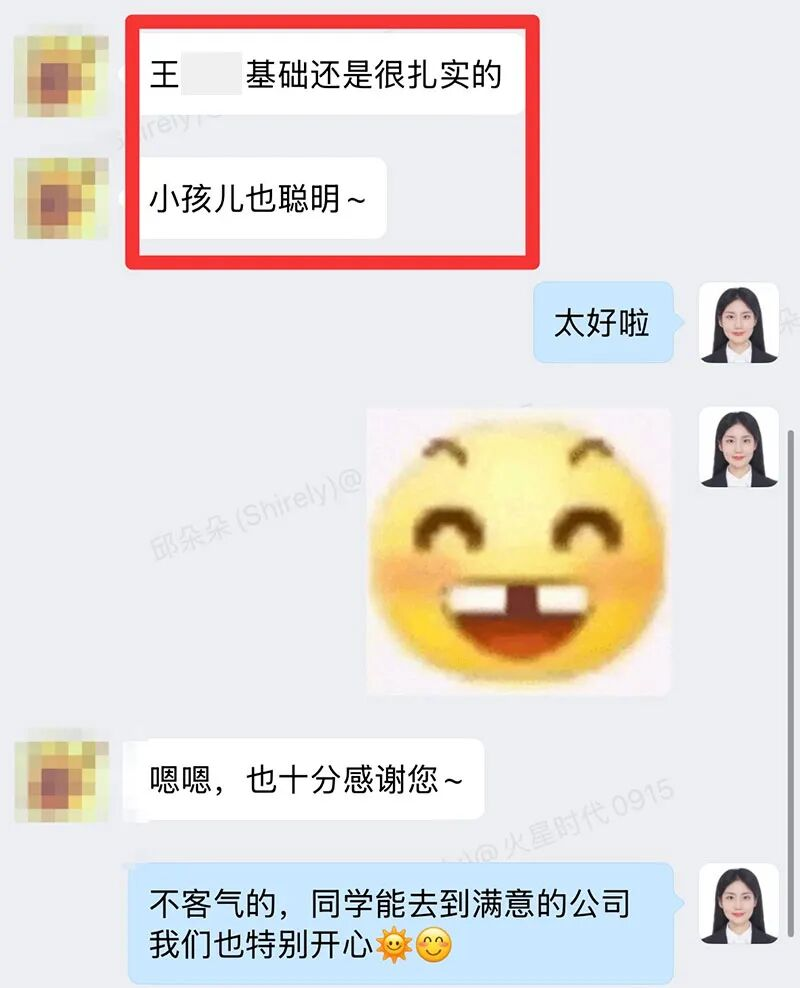Tap the avatar beside '嗯嗯，也十分感谢您~'

pos(61,780)
